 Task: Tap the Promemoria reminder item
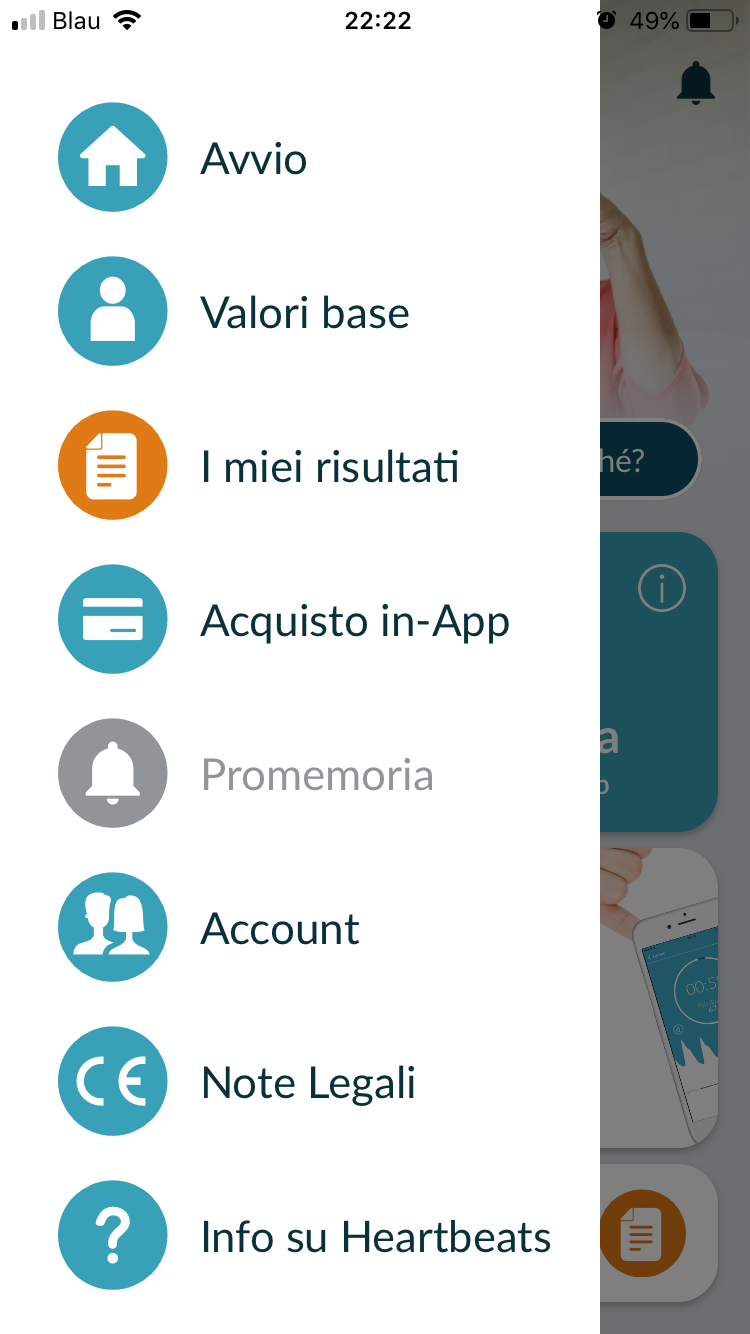(x=300, y=774)
